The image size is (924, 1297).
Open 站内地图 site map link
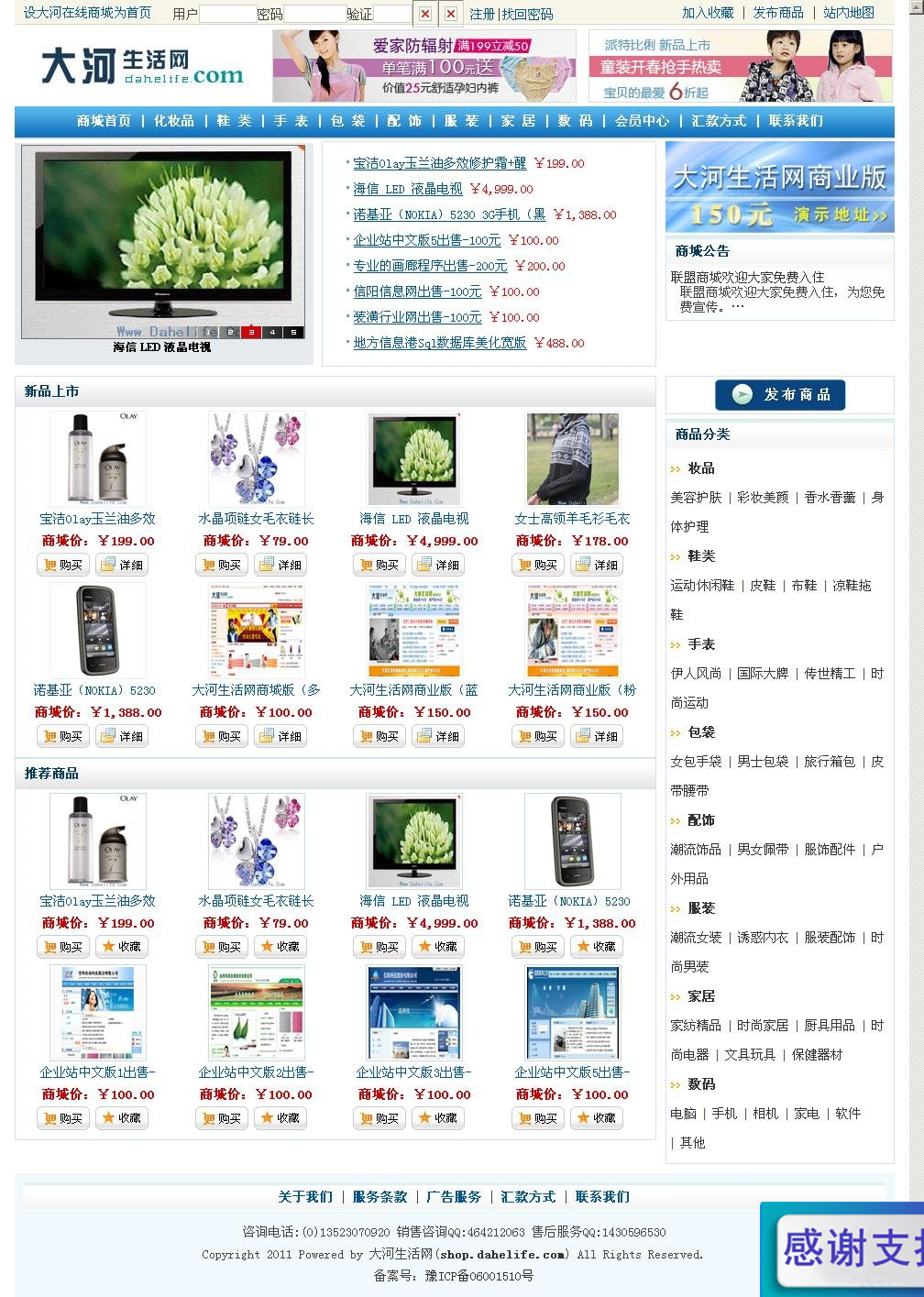[x=848, y=13]
